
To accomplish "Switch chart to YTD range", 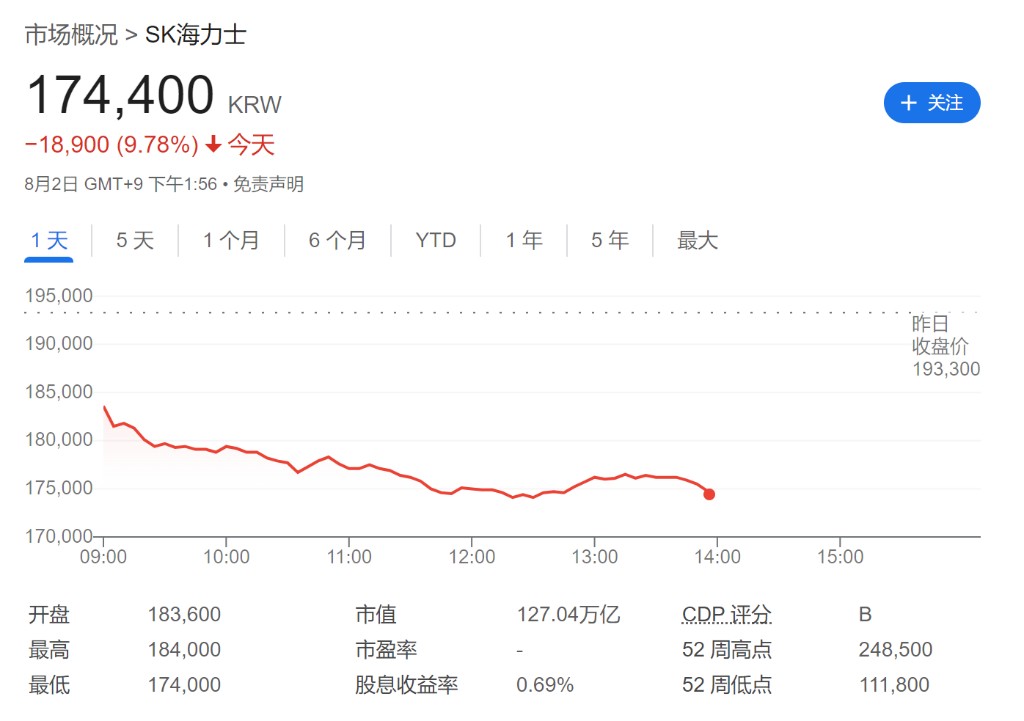I will pos(436,241).
